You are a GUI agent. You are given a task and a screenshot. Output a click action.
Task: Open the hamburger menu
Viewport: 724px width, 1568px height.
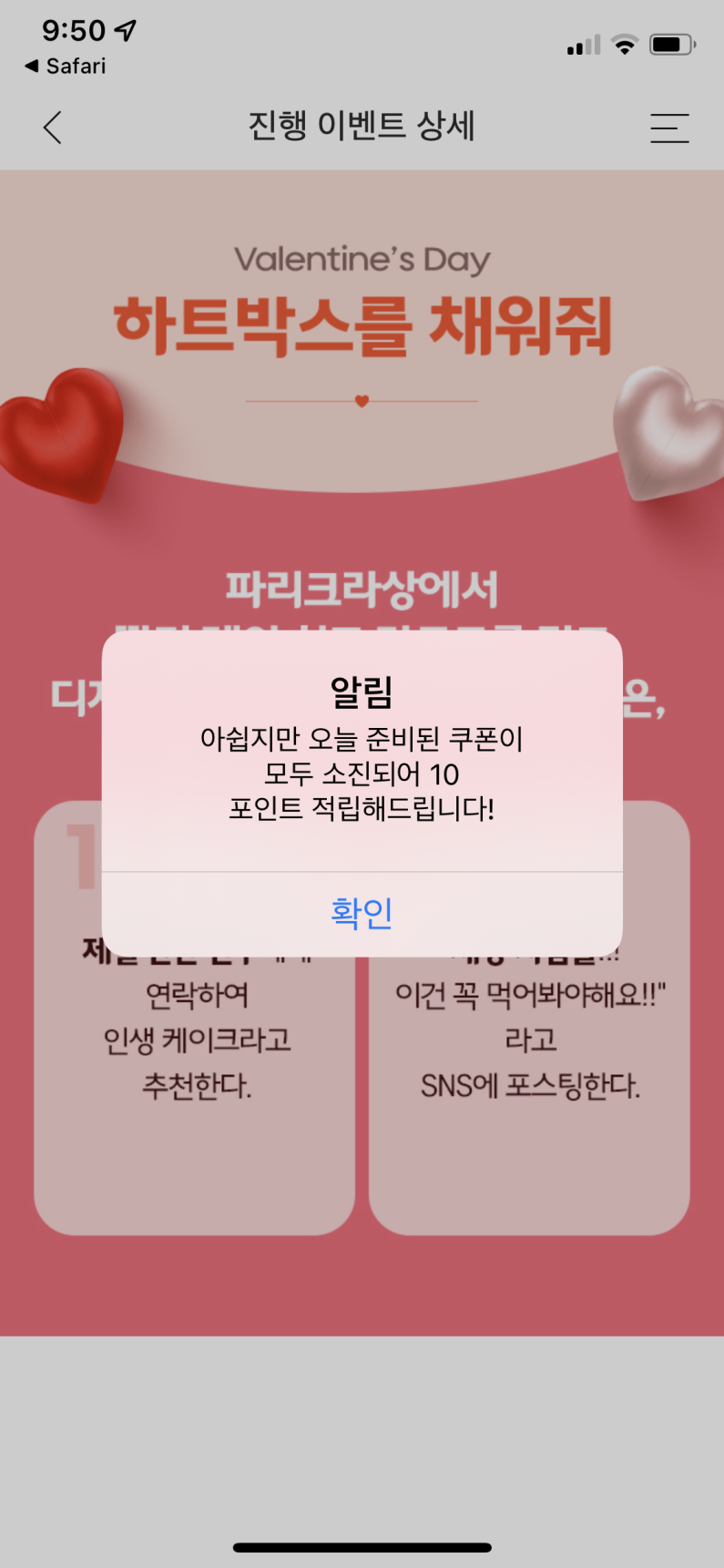click(x=669, y=128)
